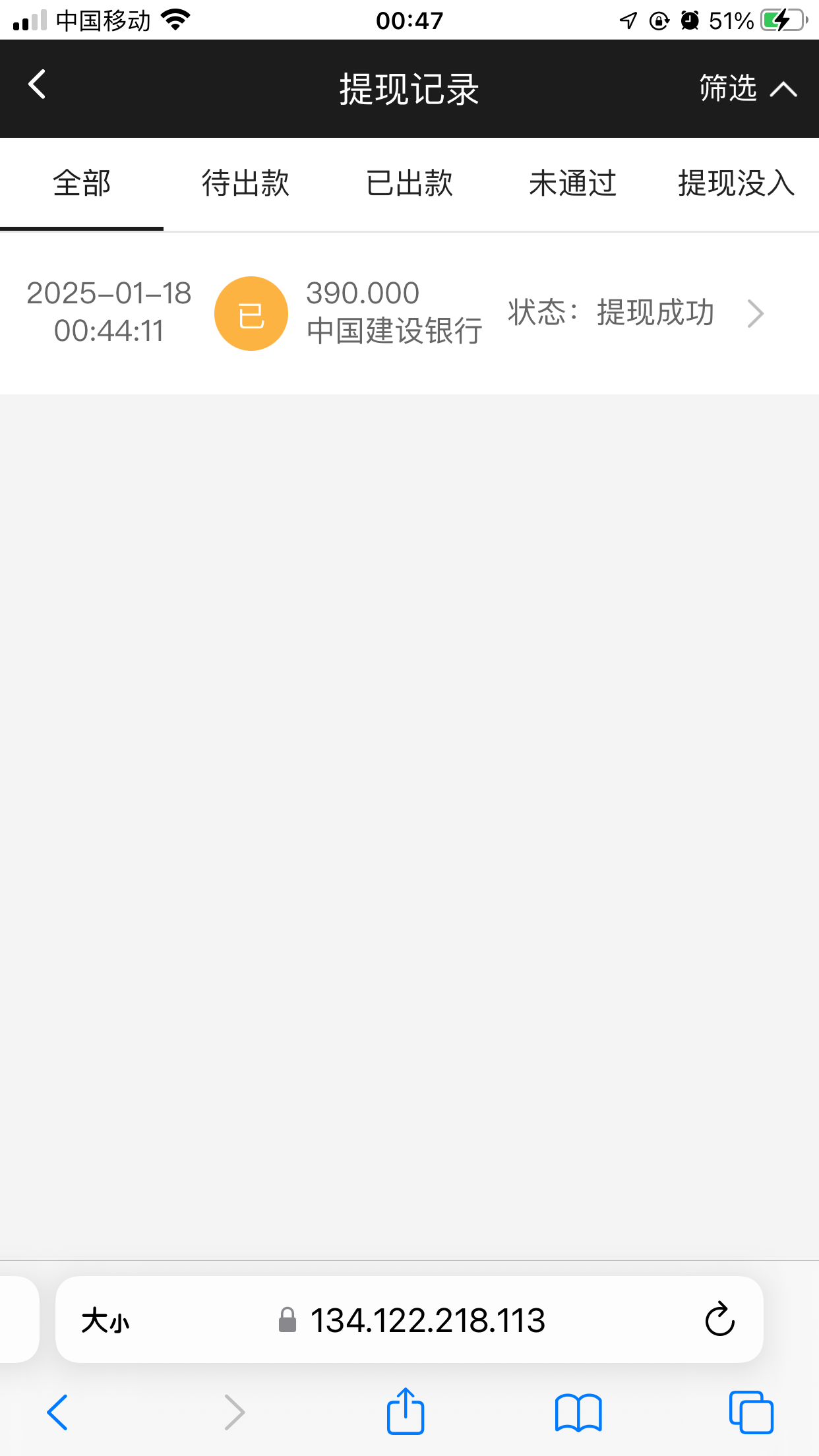Share this page from Safari toolbar

coord(405,1411)
